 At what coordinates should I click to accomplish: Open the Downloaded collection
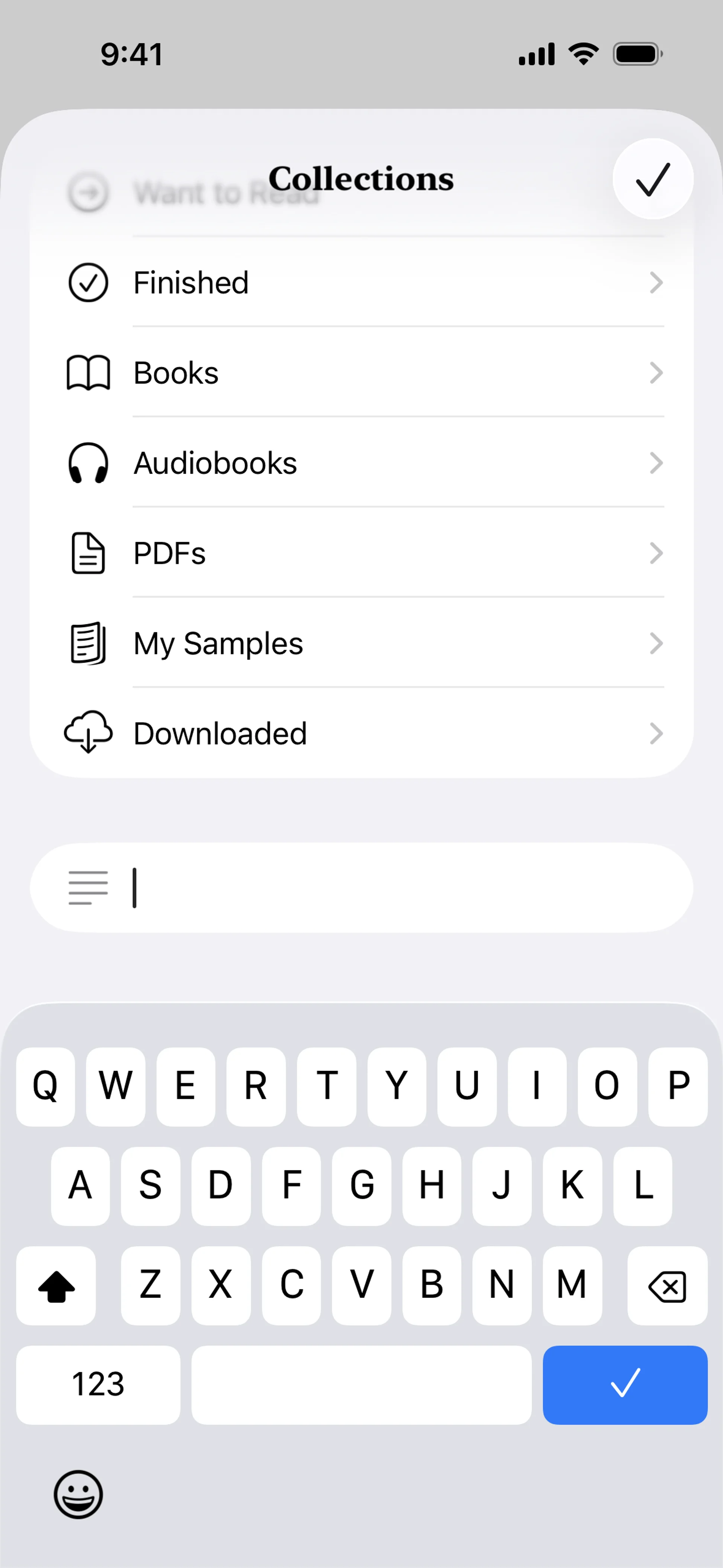pyautogui.click(x=361, y=733)
